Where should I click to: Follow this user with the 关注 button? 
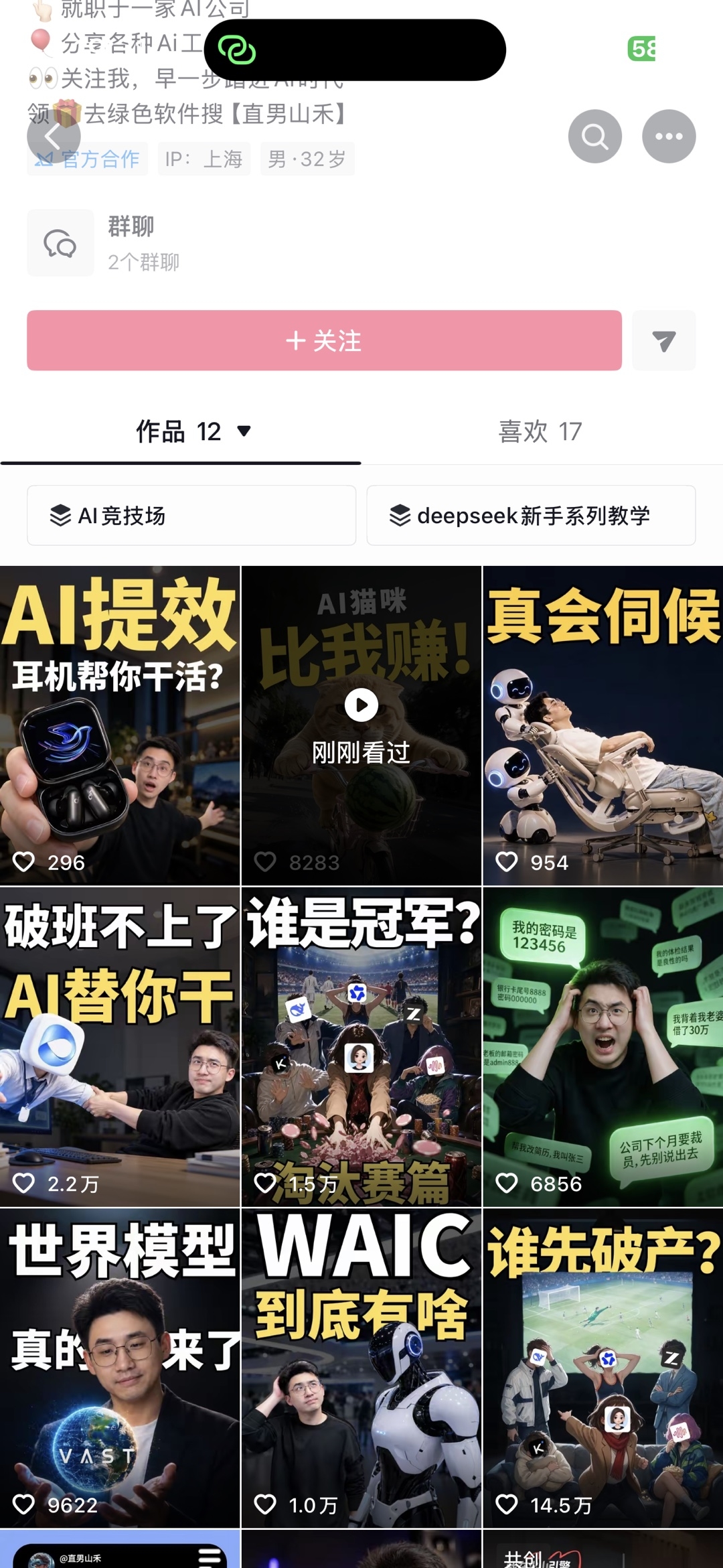tap(324, 340)
